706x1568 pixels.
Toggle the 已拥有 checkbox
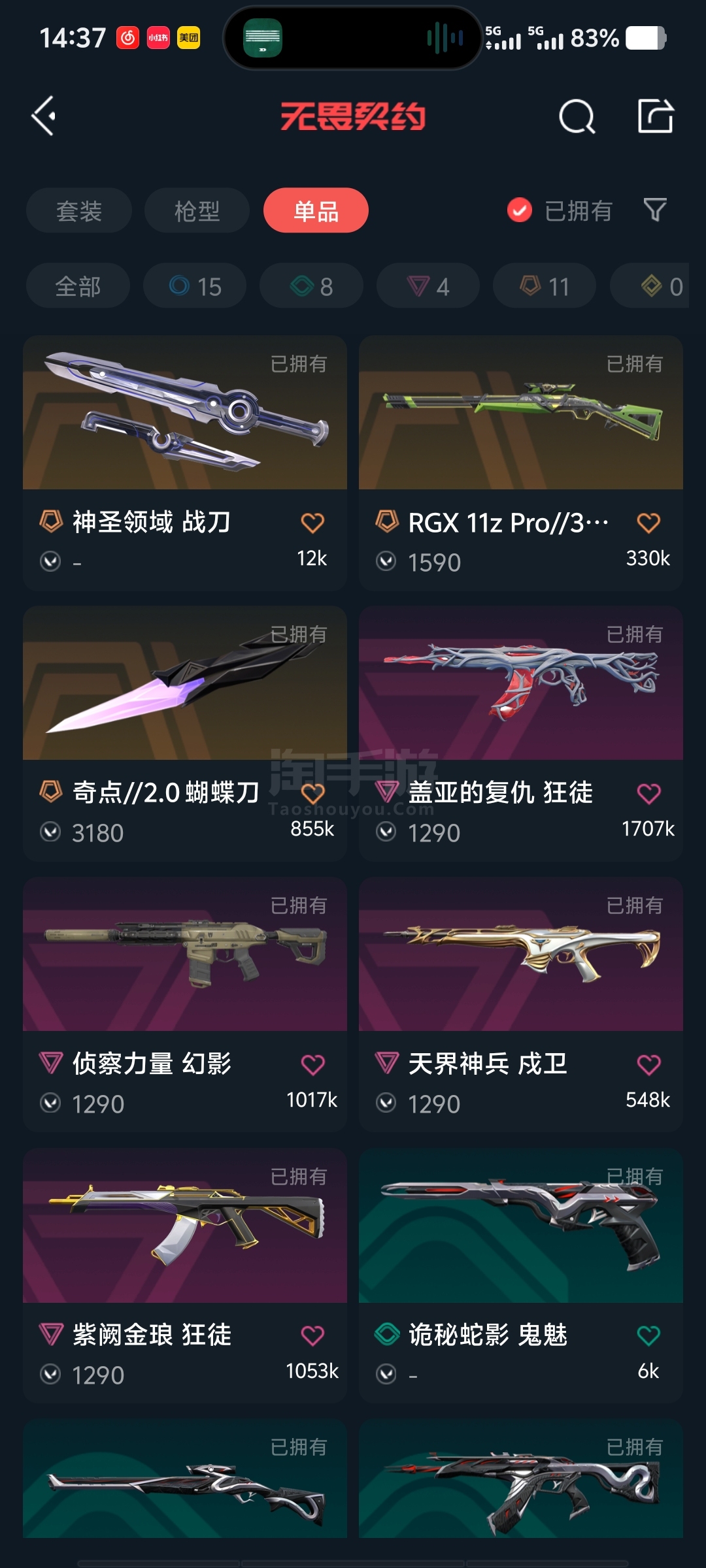click(520, 210)
